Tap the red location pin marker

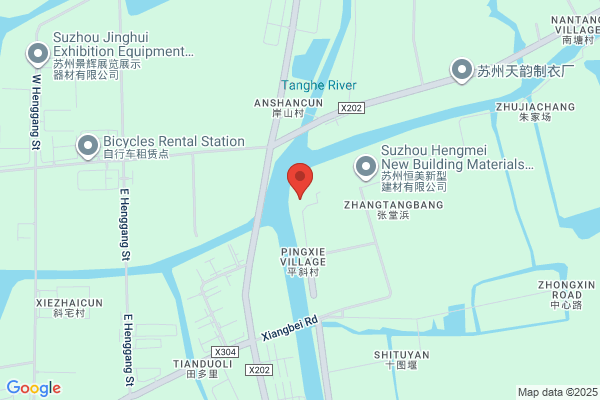pos(300,181)
